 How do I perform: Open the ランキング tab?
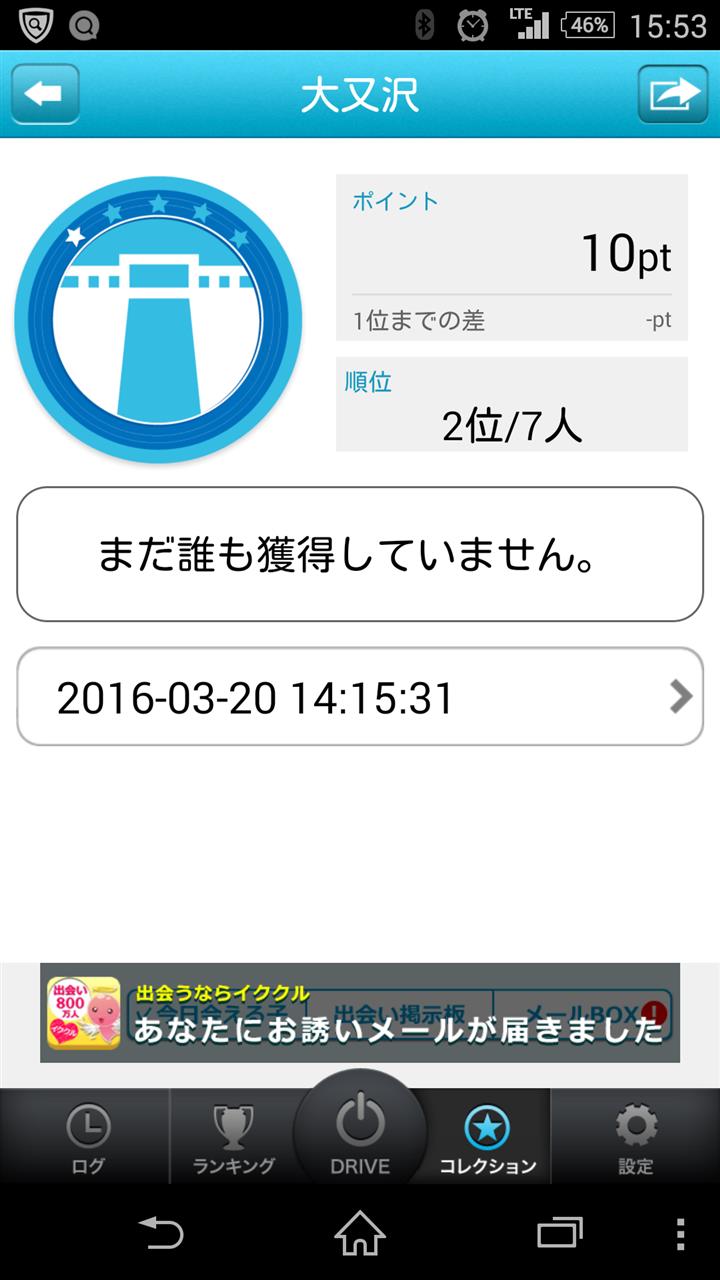point(233,1138)
